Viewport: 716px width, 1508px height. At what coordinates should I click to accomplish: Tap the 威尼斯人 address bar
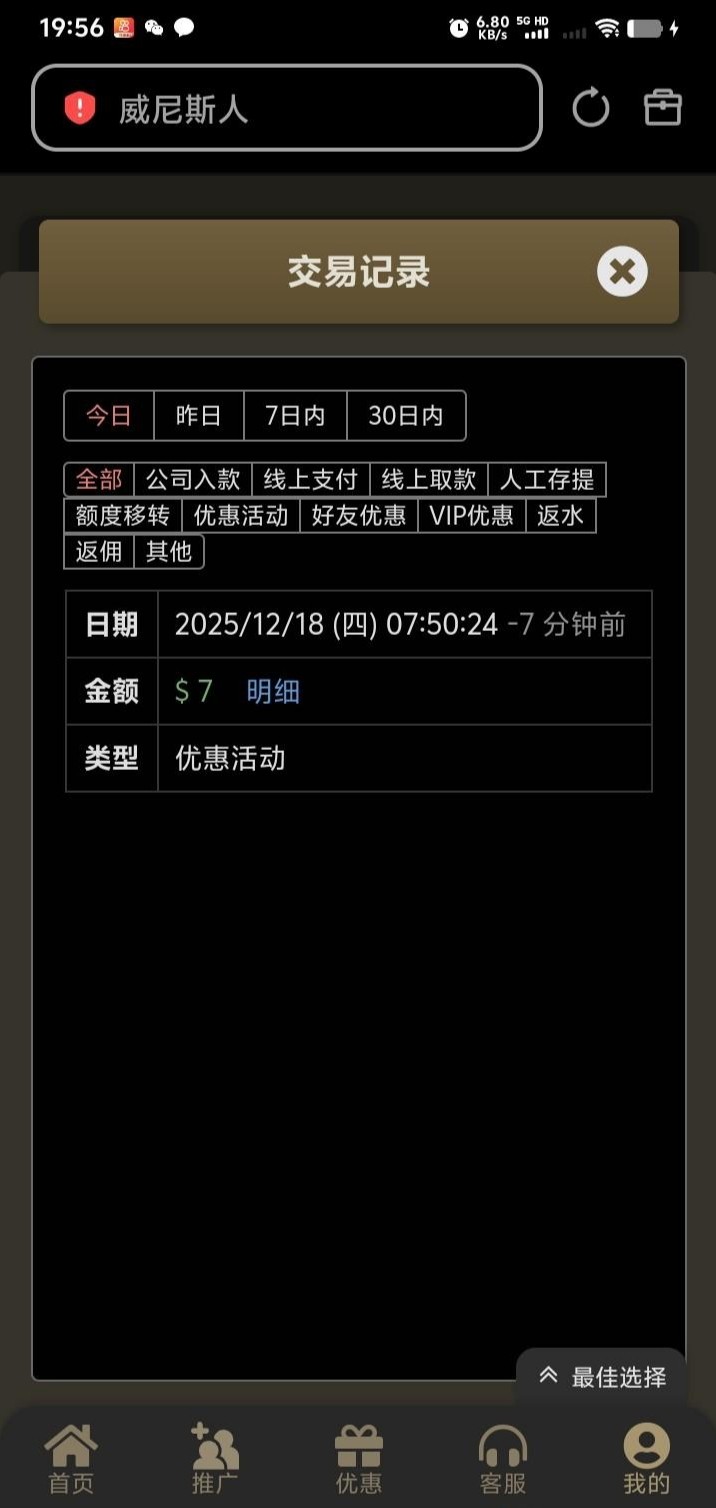pos(286,108)
